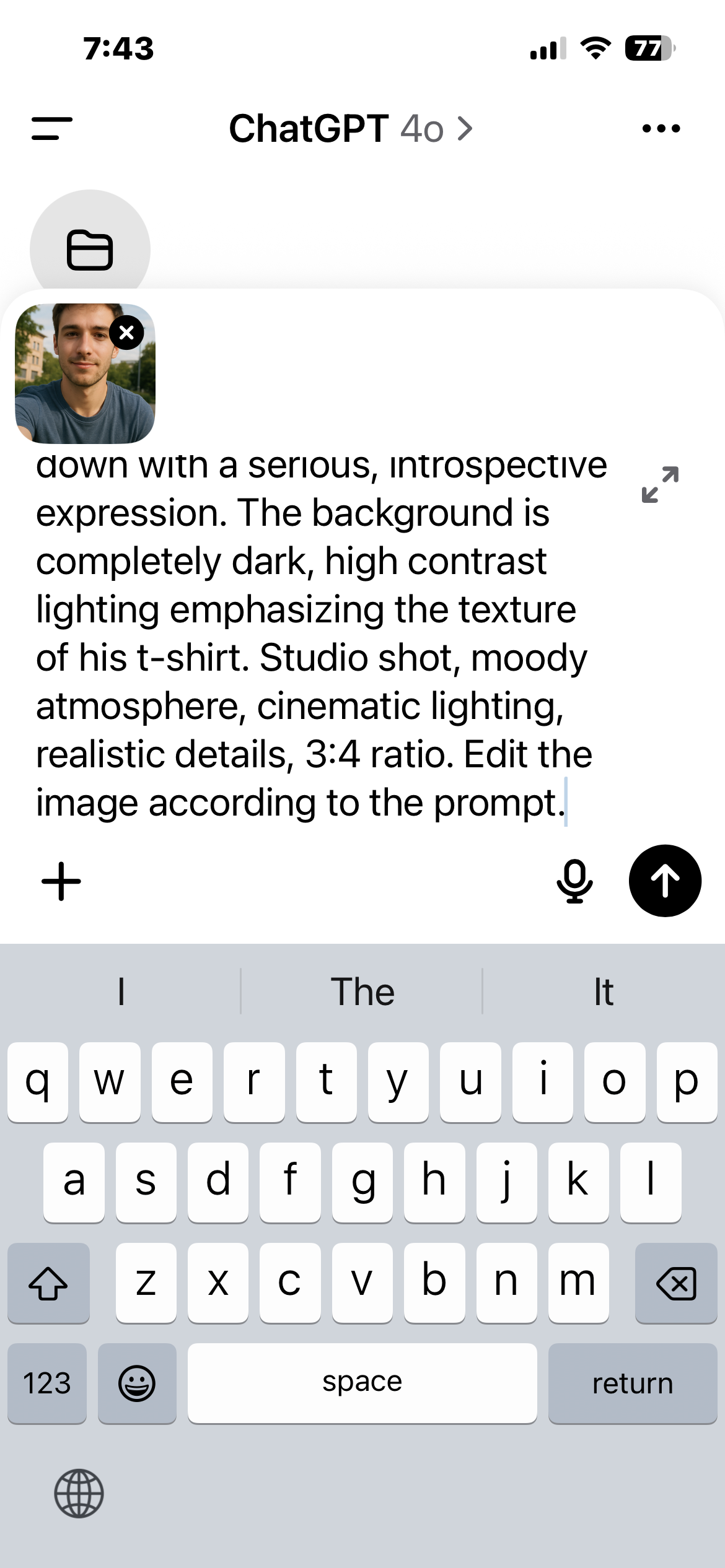Choose the "It" keyboard suggestion
Screen dimensions: 725x1568
point(603,992)
